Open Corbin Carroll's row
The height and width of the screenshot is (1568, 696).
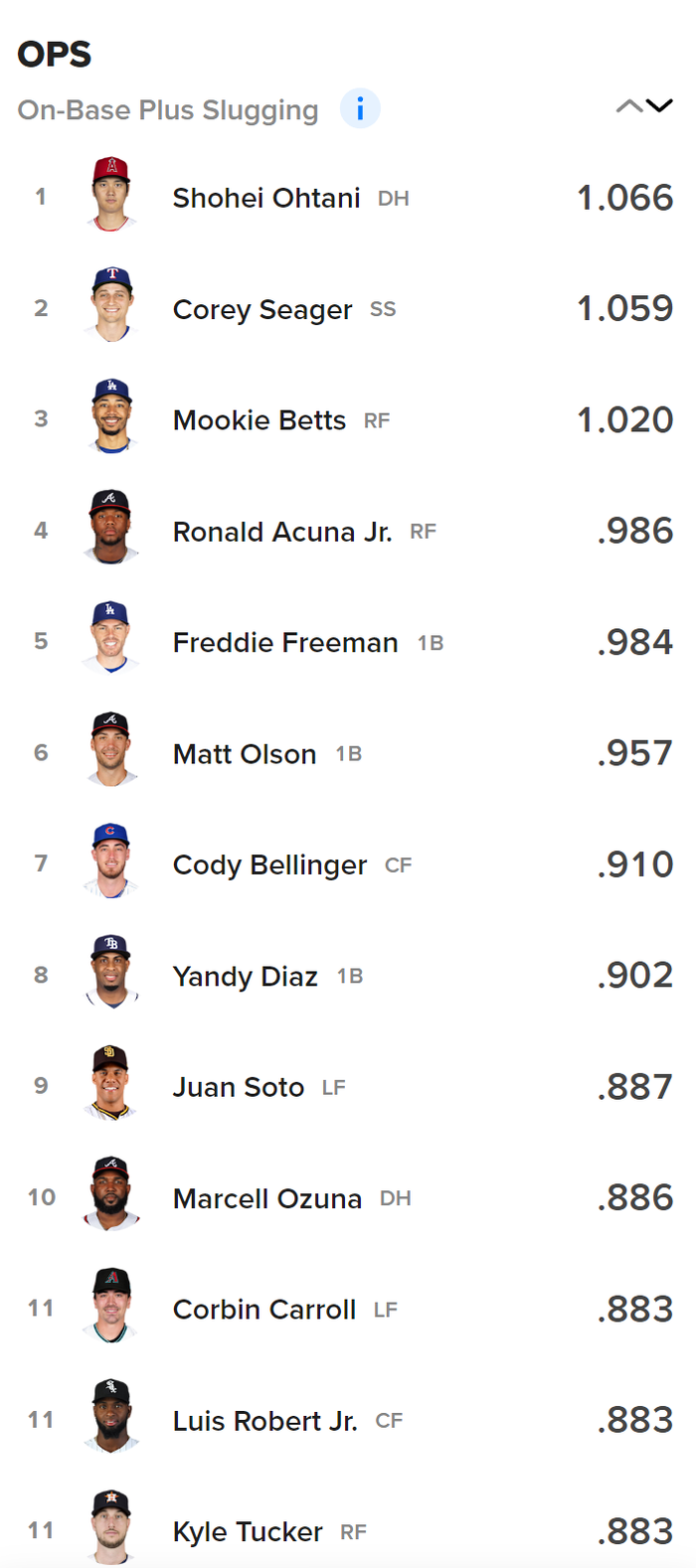pyautogui.click(x=348, y=1310)
